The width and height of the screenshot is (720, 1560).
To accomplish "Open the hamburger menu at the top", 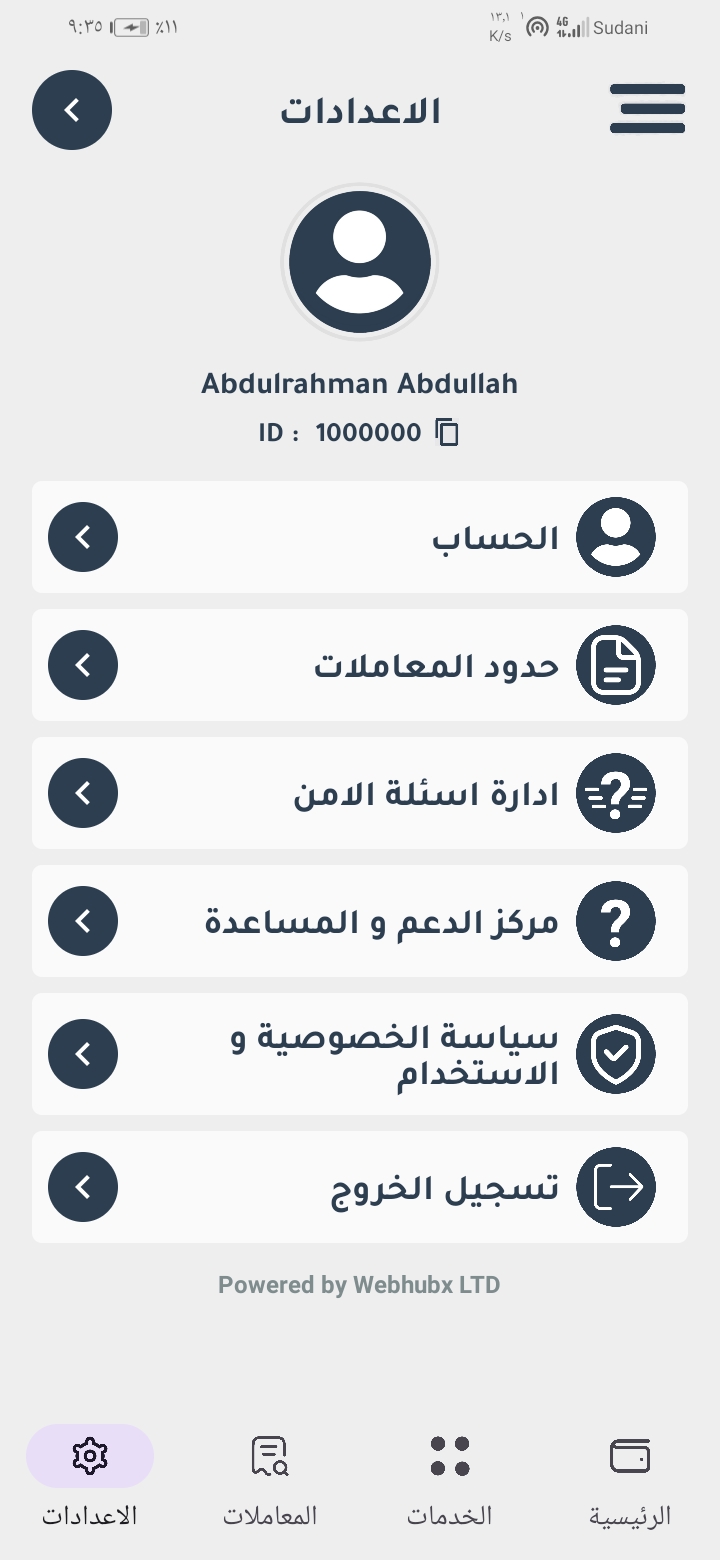I will [647, 109].
